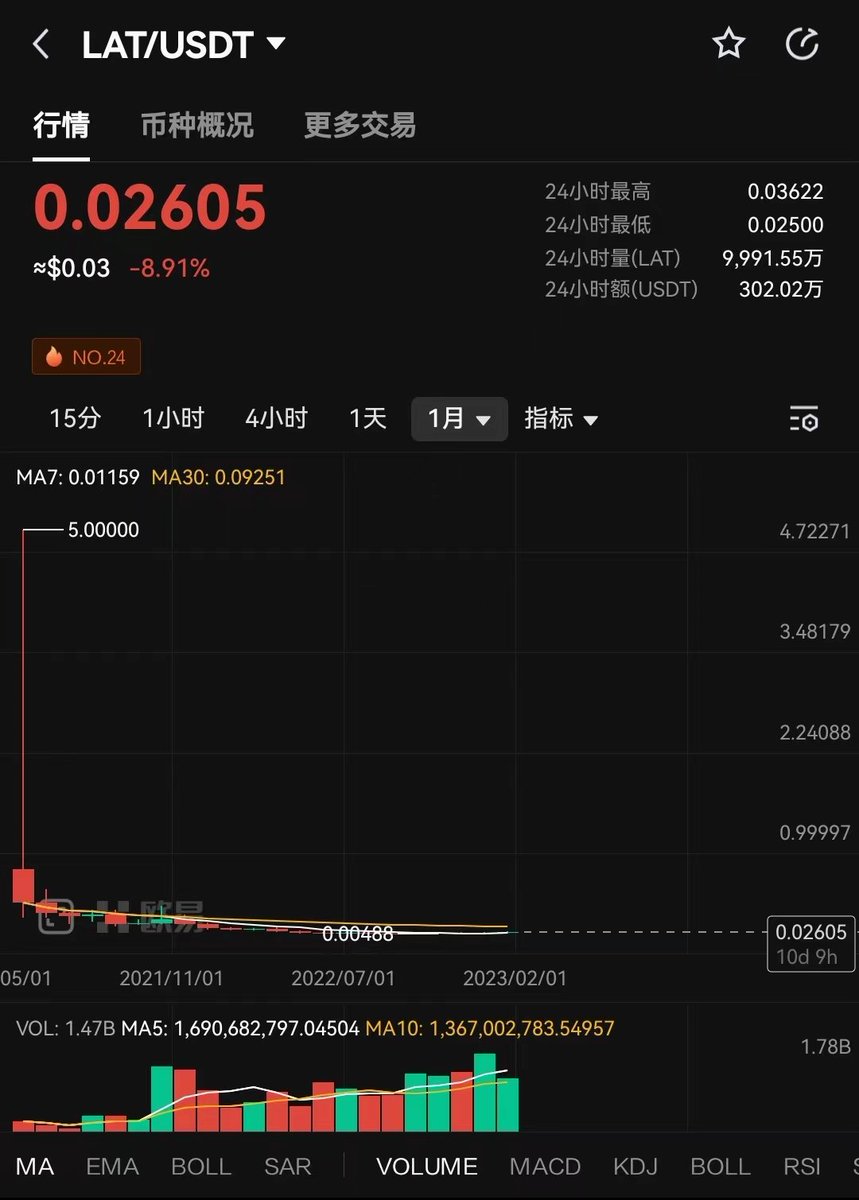Open the 指标 indicators dropdown
This screenshot has width=859, height=1200.
click(561, 418)
